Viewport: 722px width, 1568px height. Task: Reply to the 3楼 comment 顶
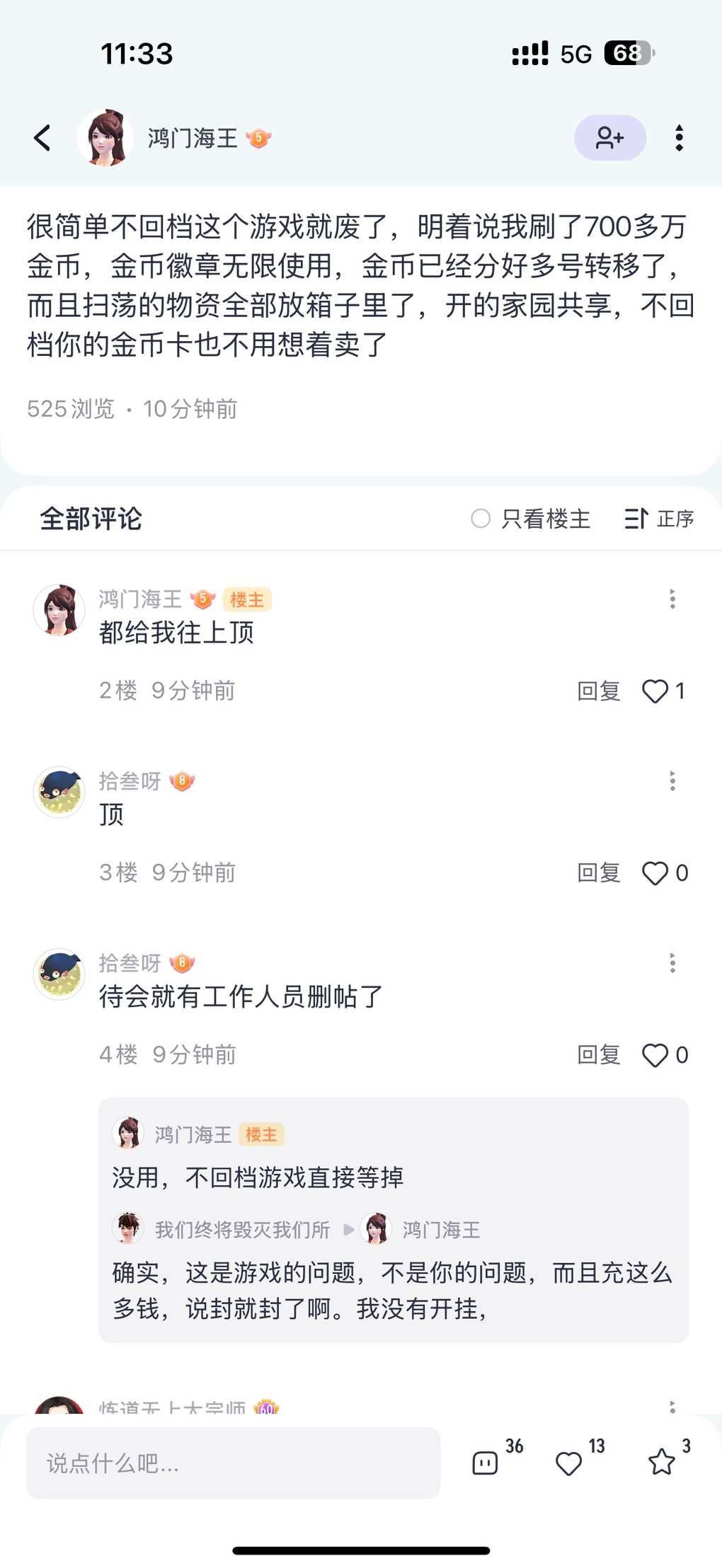[x=598, y=872]
